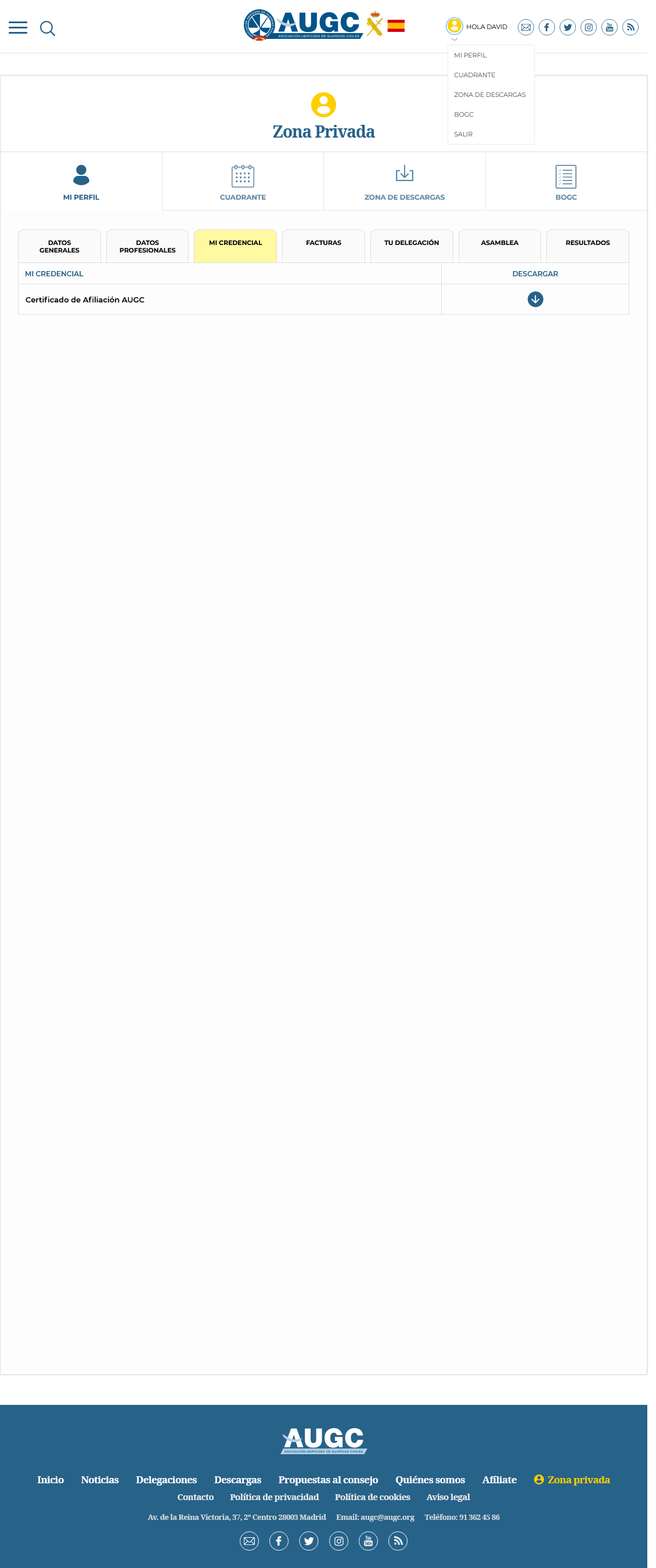
Task: Download the Certificado de Afiliación AUGC
Action: (535, 299)
